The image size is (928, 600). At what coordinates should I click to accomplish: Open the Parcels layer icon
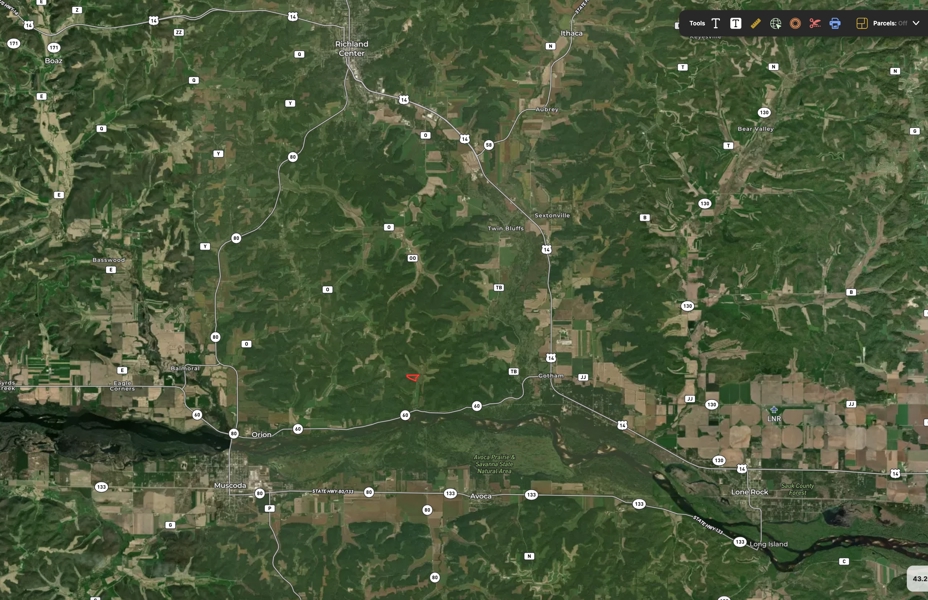862,23
